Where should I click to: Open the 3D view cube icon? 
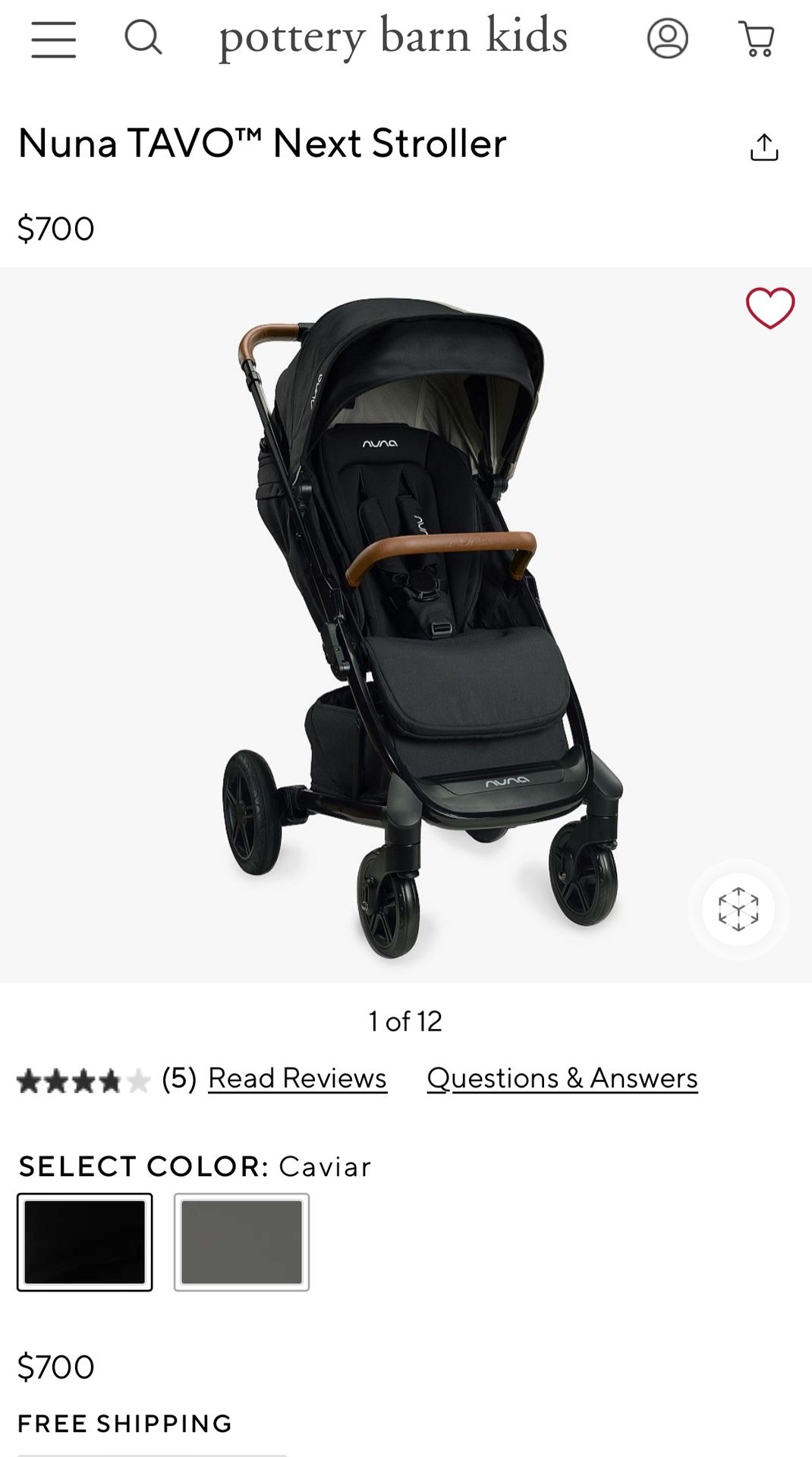click(x=738, y=909)
